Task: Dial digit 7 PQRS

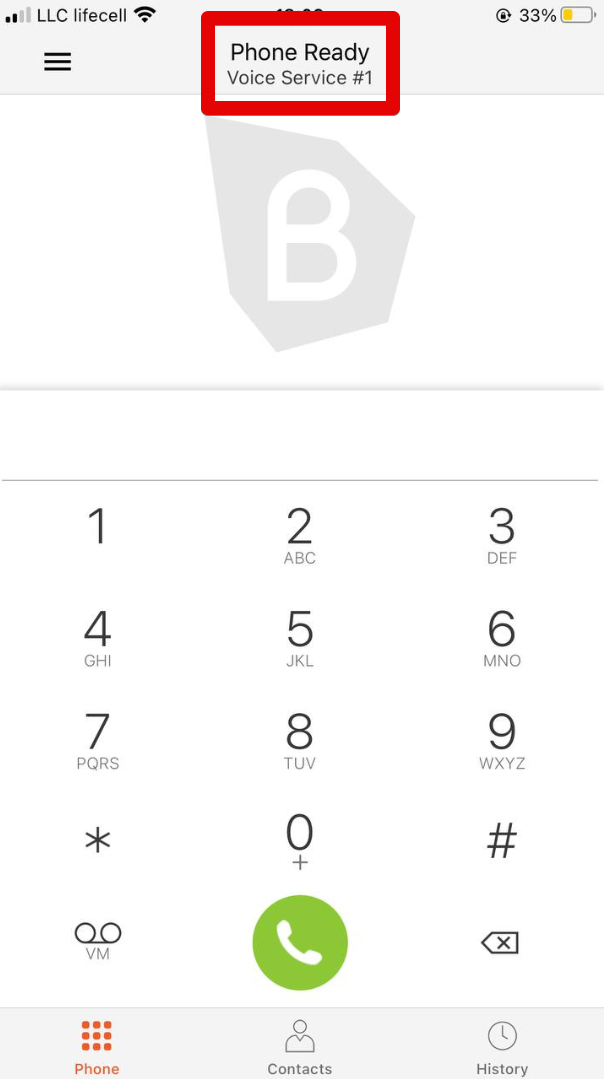Action: 97,741
